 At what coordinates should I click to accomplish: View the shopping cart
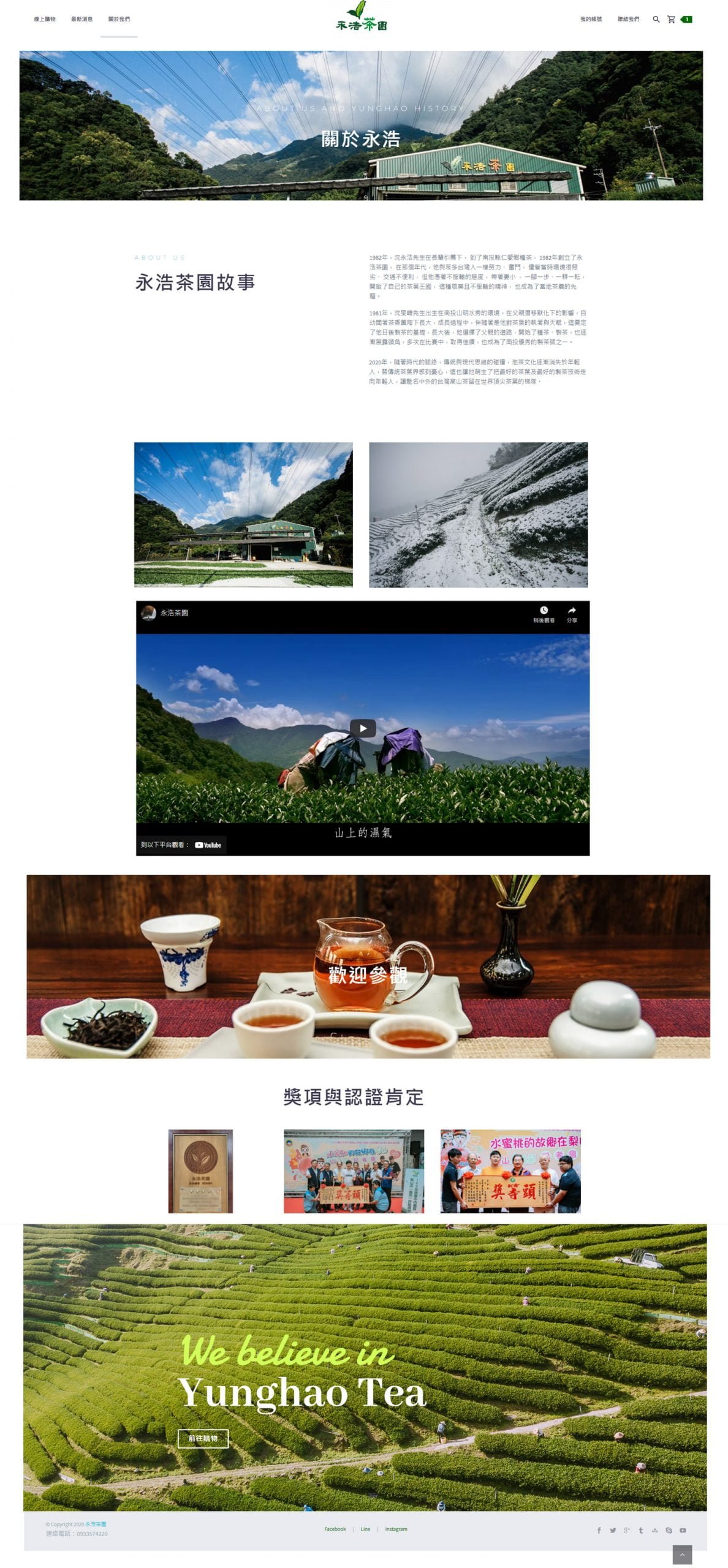point(672,20)
